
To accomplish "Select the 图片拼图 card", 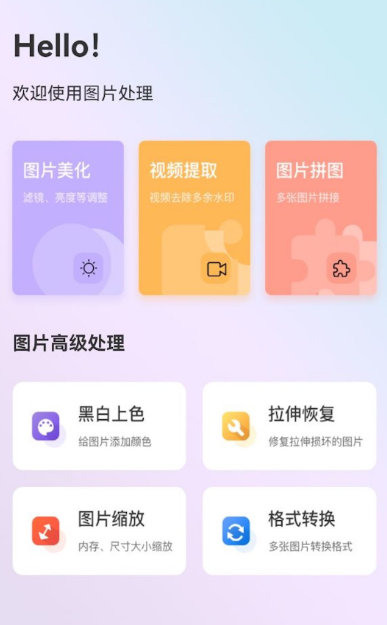I will [321, 218].
